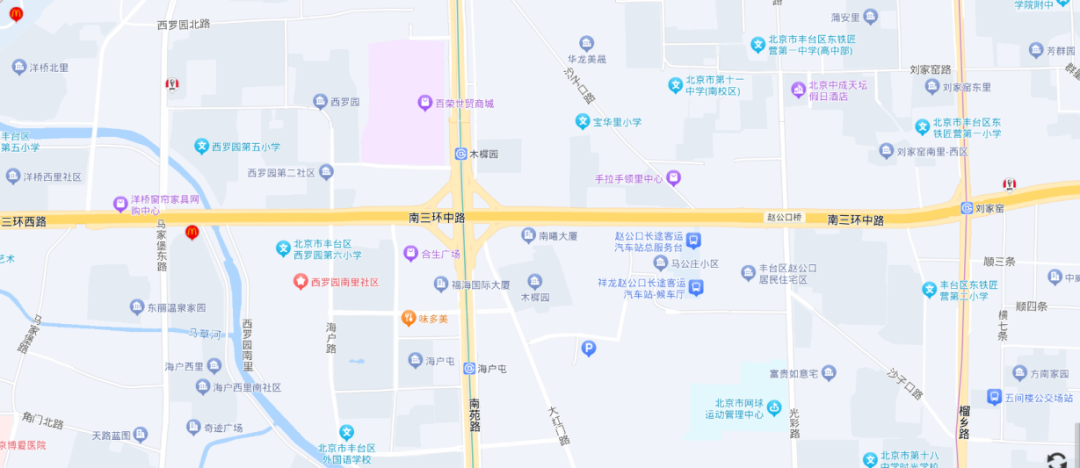Viewport: 1080px width, 468px height.
Task: Open 赵公口长途客运汽车站总服务台 bus marker
Action: (x=695, y=240)
